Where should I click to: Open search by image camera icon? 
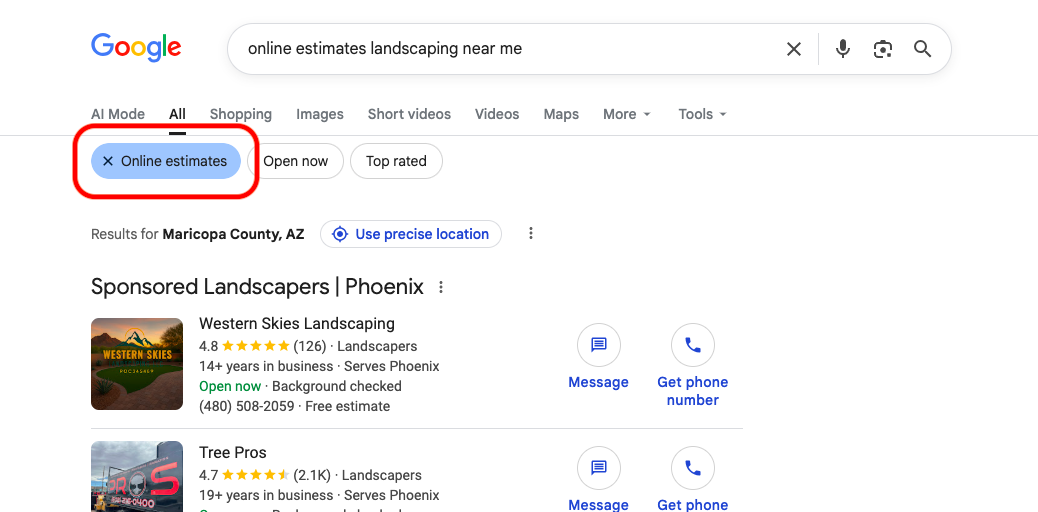pyautogui.click(x=882, y=49)
